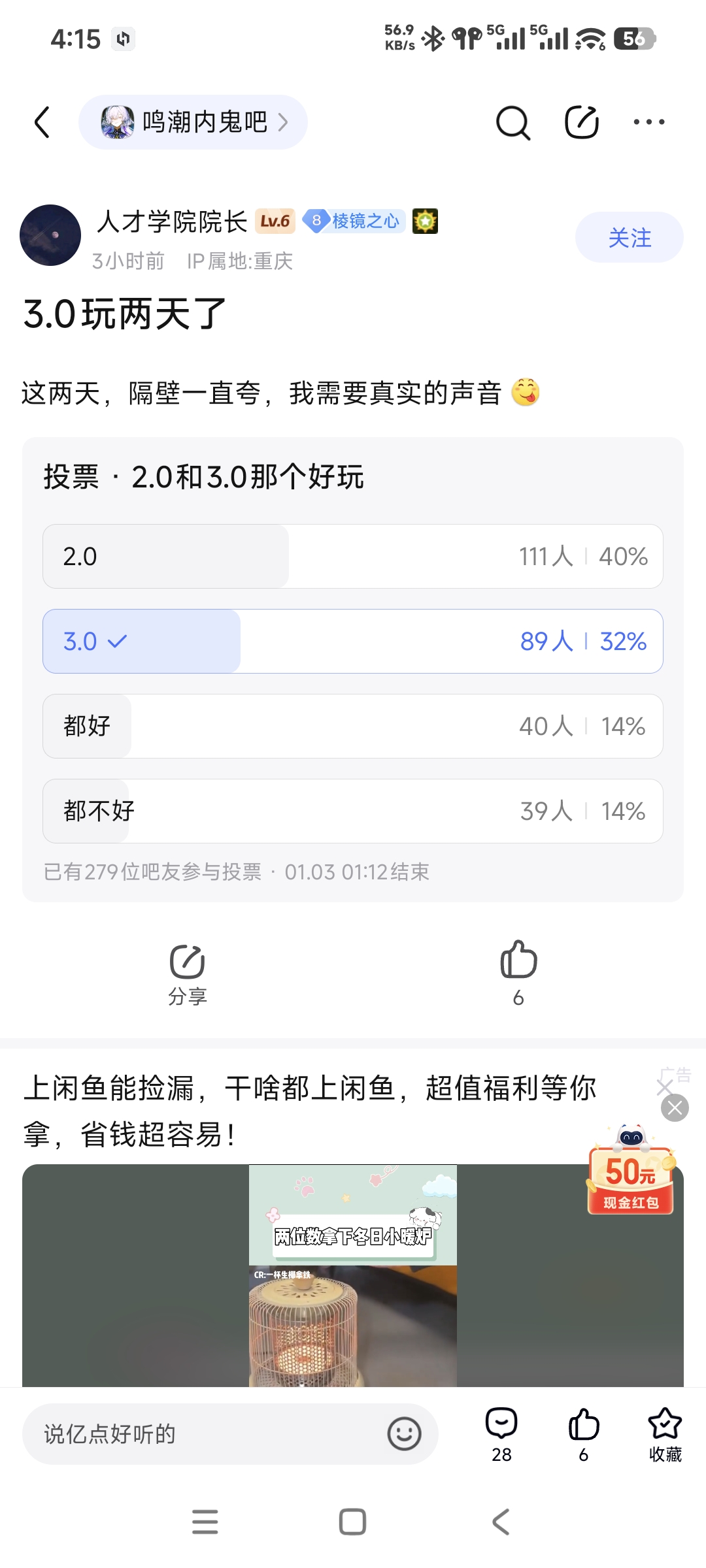The width and height of the screenshot is (706, 1568).
Task: Follow the author with the 关注 button
Action: coord(629,238)
